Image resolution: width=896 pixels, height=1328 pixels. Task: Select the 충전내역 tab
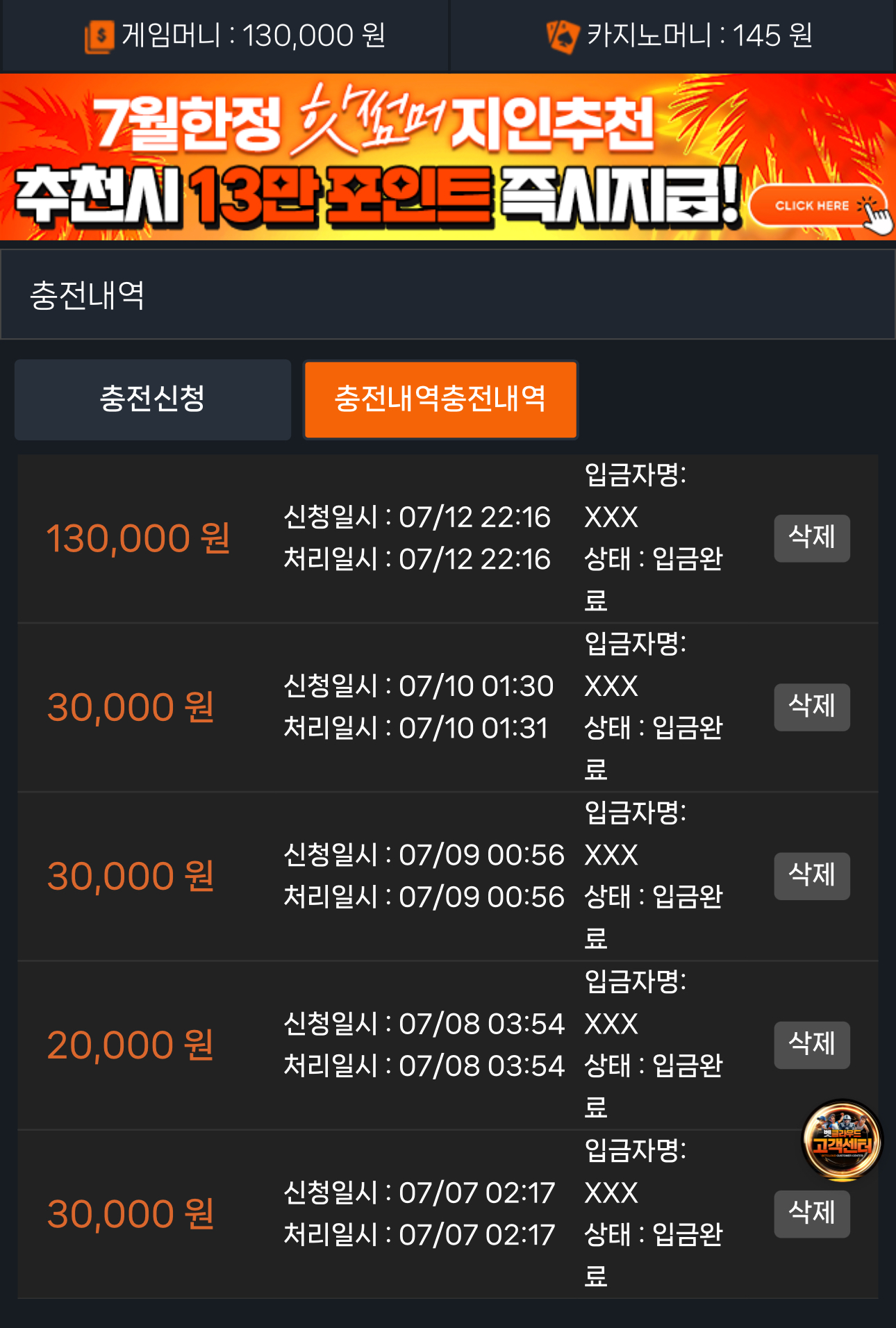[440, 399]
